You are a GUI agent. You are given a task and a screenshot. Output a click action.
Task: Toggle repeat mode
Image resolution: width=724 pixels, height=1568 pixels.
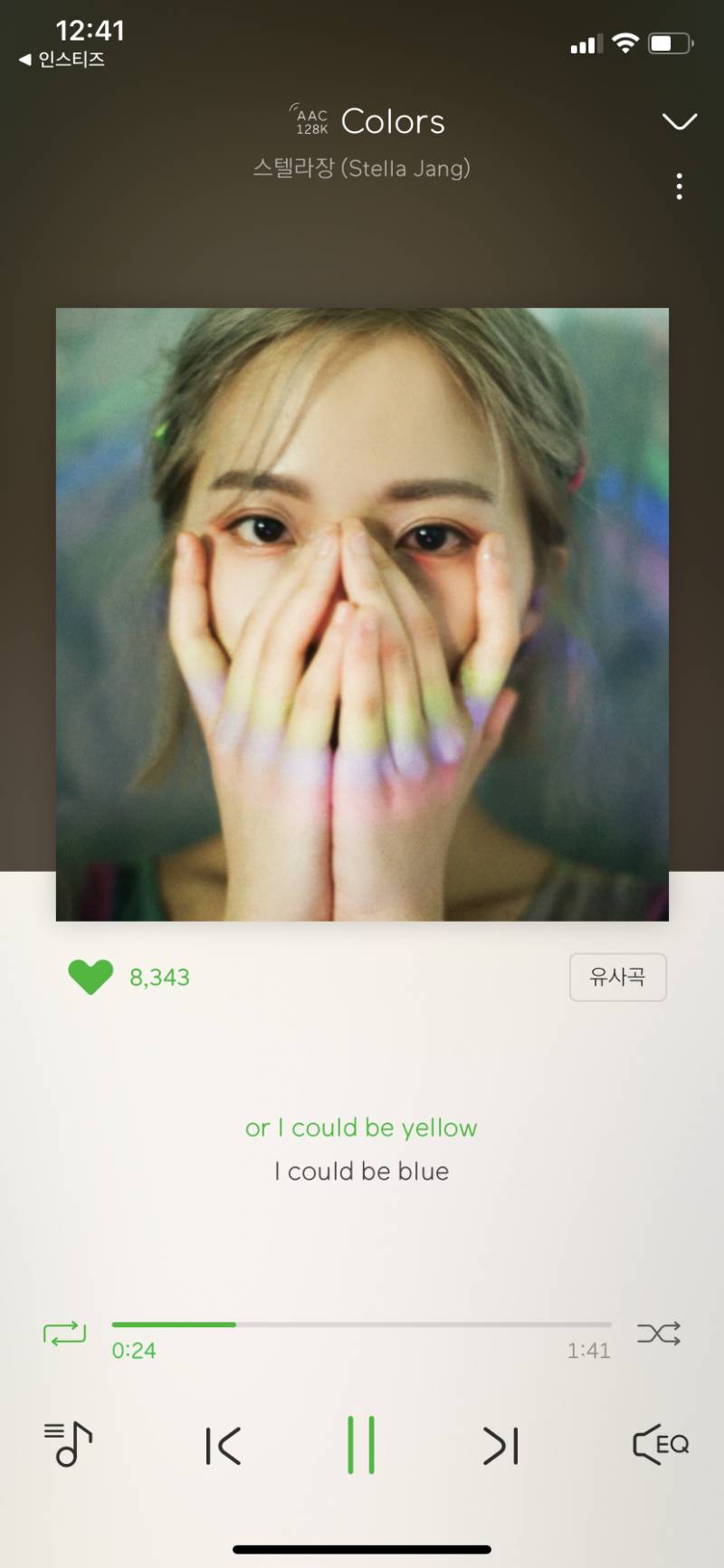click(x=62, y=1333)
